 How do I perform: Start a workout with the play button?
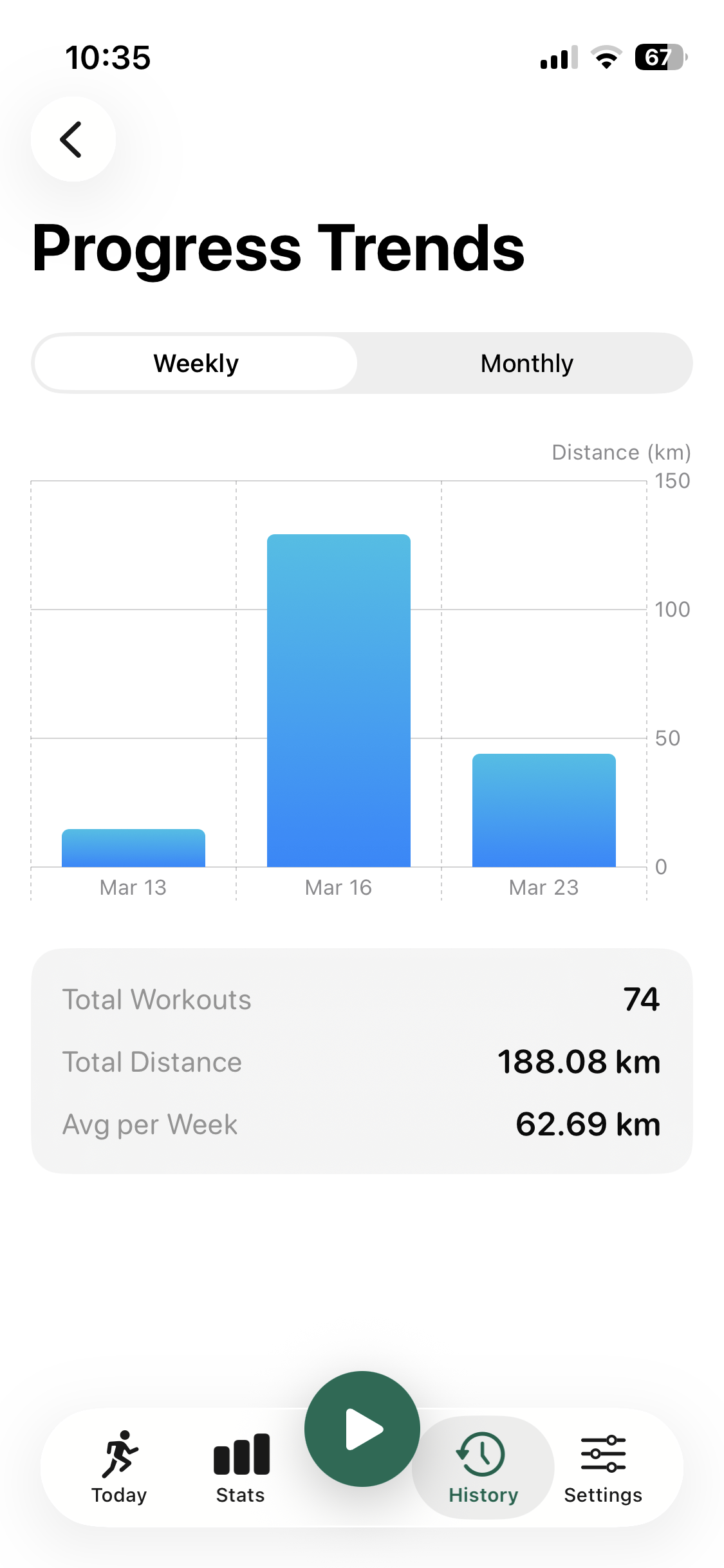point(362,1429)
